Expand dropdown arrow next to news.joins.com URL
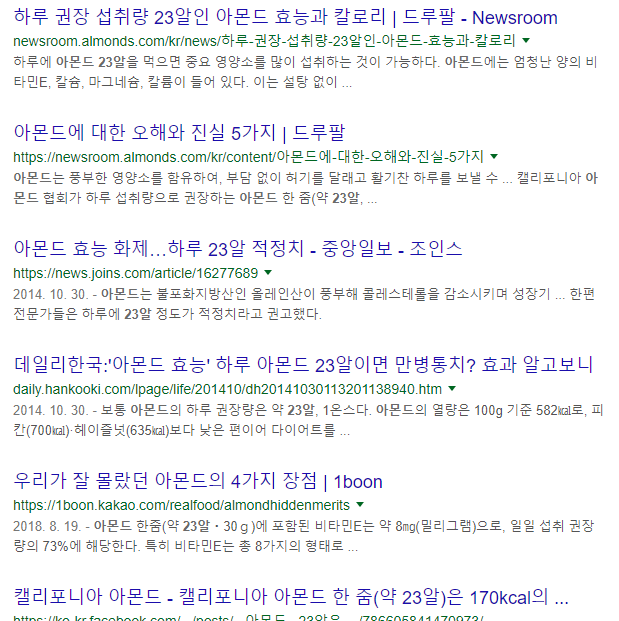 268,273
